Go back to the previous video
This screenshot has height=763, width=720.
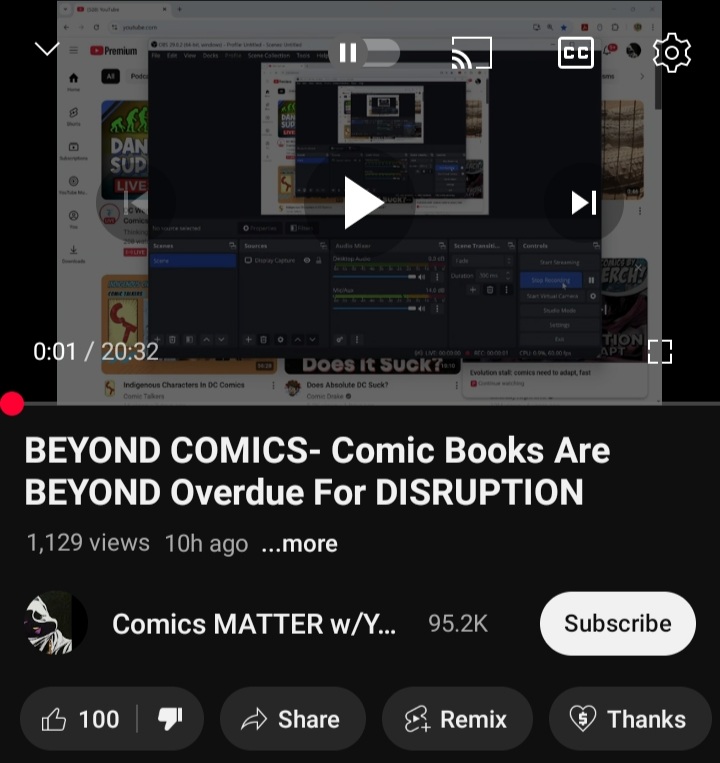[136, 202]
